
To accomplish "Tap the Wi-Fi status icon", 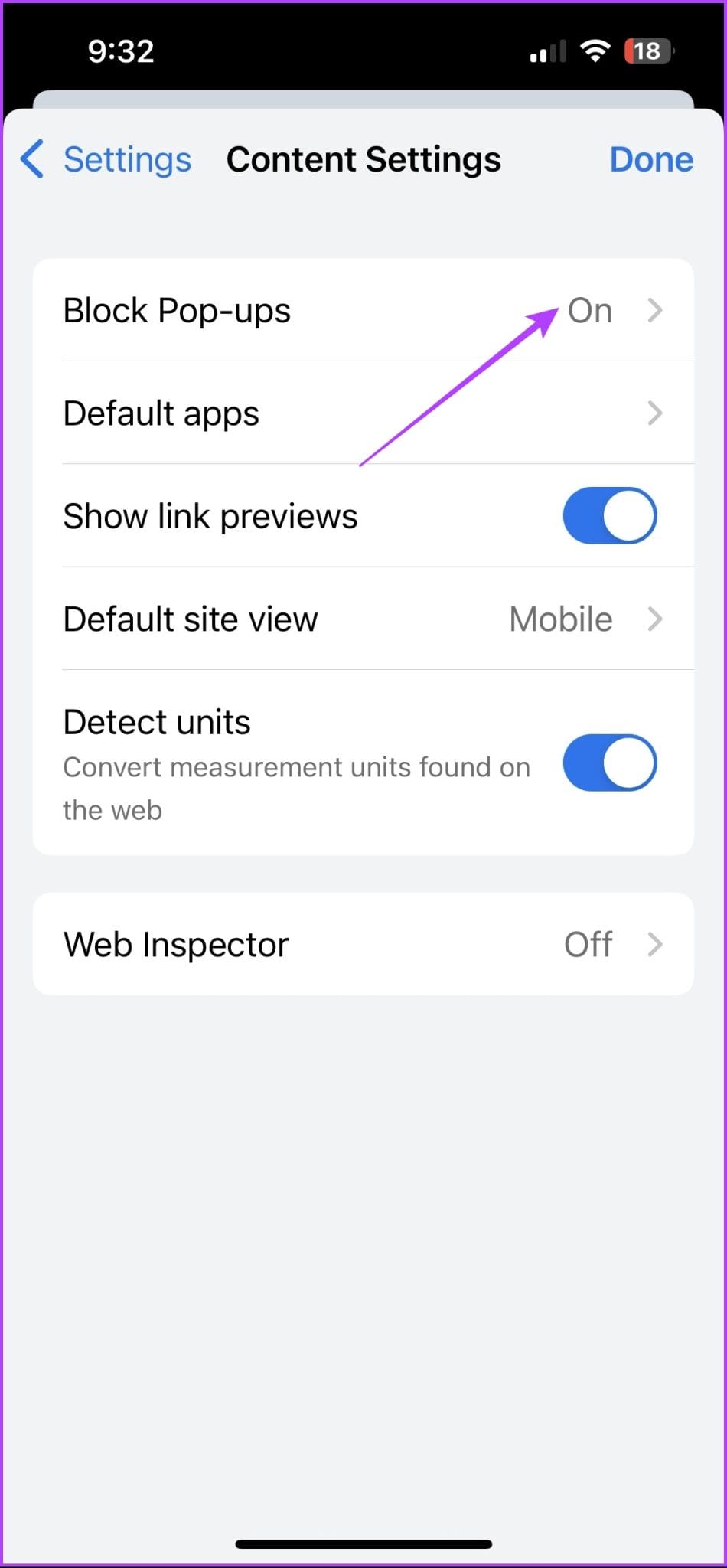I will [x=596, y=50].
